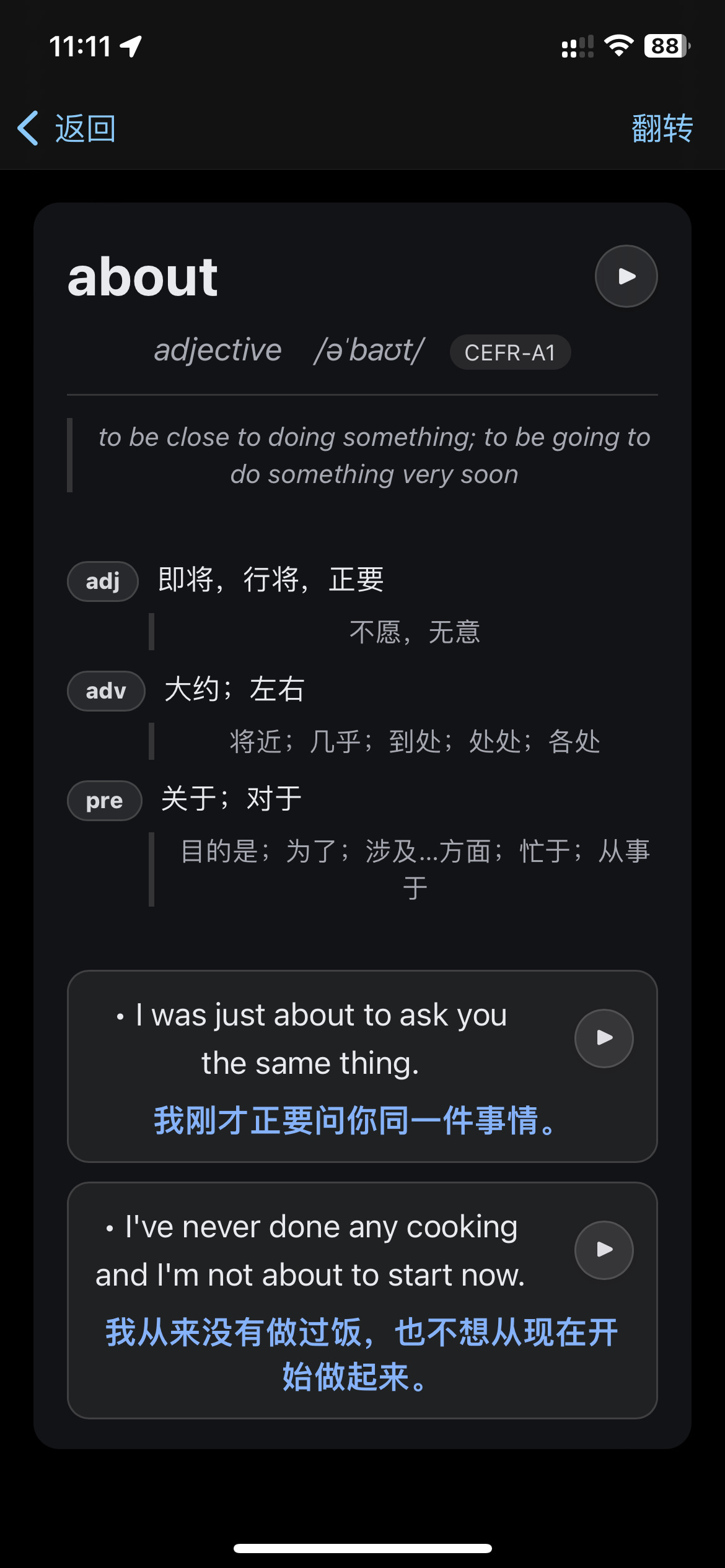
Task: Flip the card with 翻转
Action: point(662,129)
